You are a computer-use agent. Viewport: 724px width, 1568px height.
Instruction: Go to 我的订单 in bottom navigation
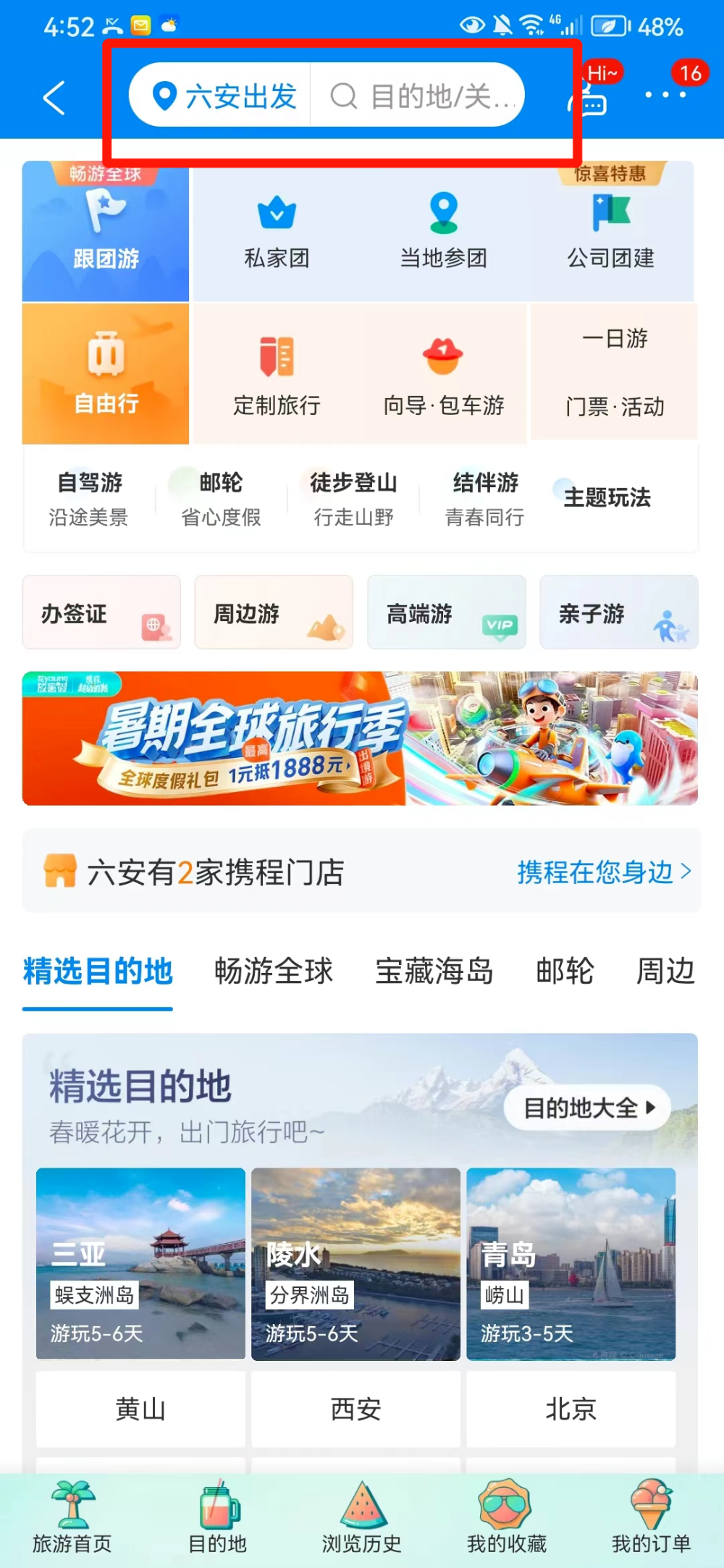pos(651,1517)
